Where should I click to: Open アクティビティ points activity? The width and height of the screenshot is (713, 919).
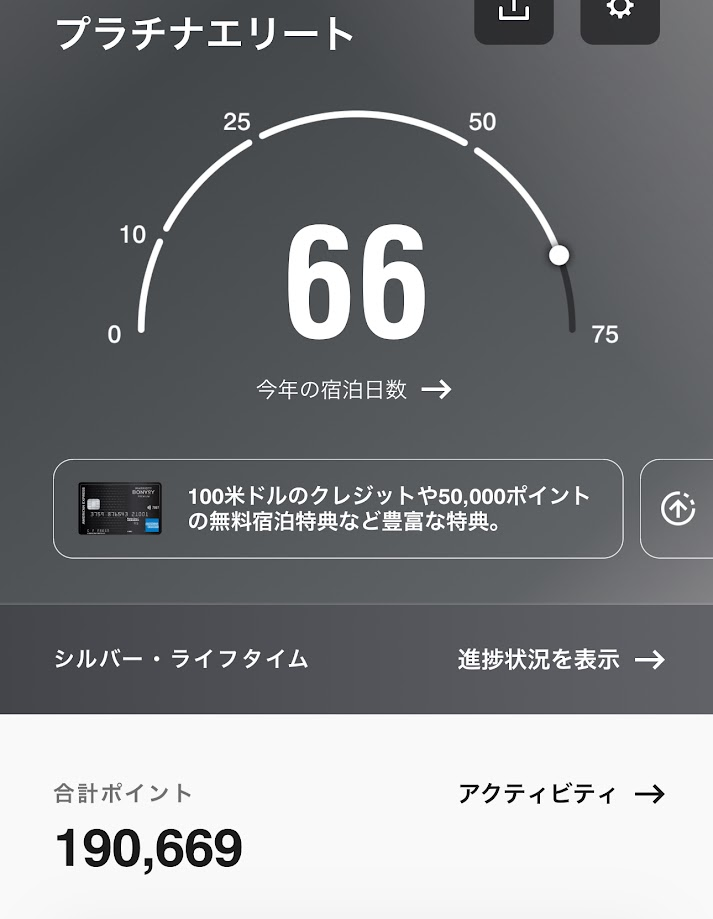pyautogui.click(x=560, y=794)
